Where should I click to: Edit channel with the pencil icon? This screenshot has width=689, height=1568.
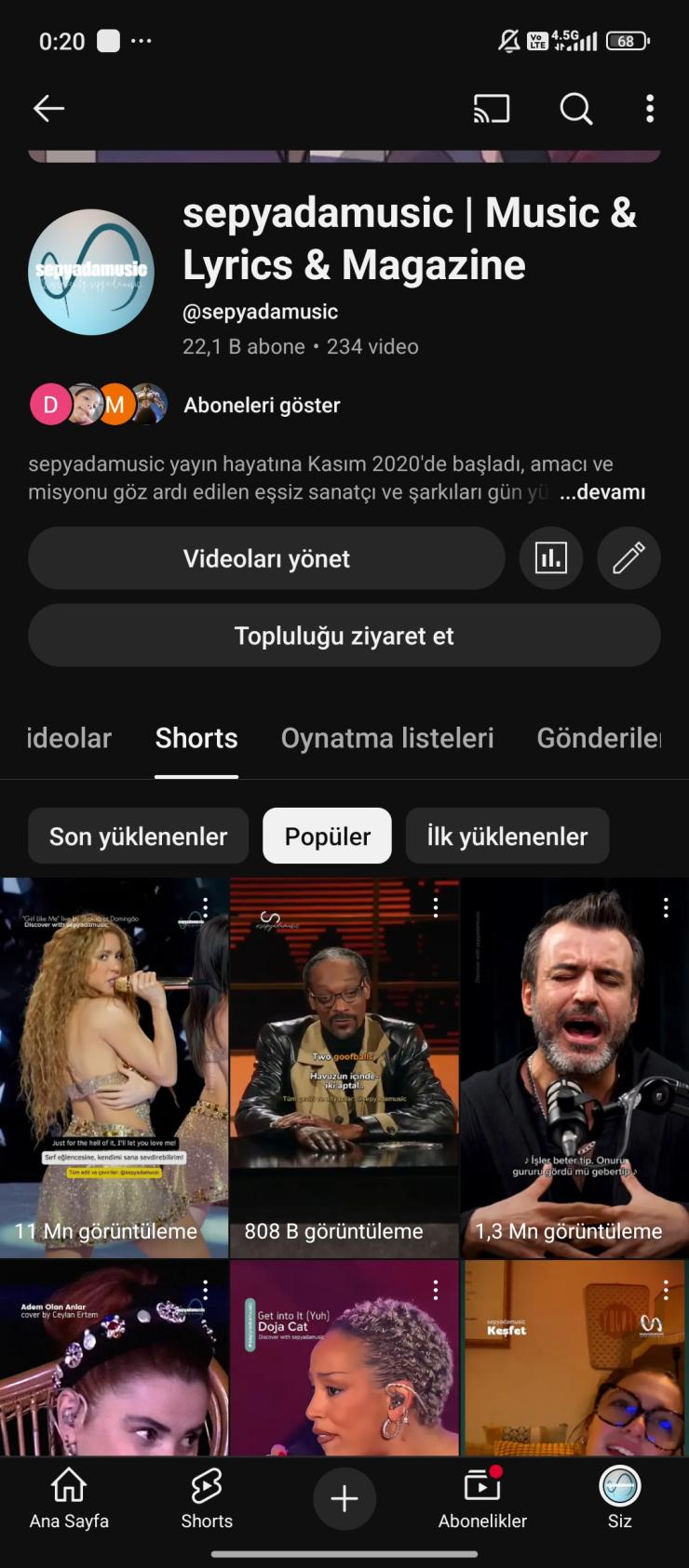coord(628,558)
